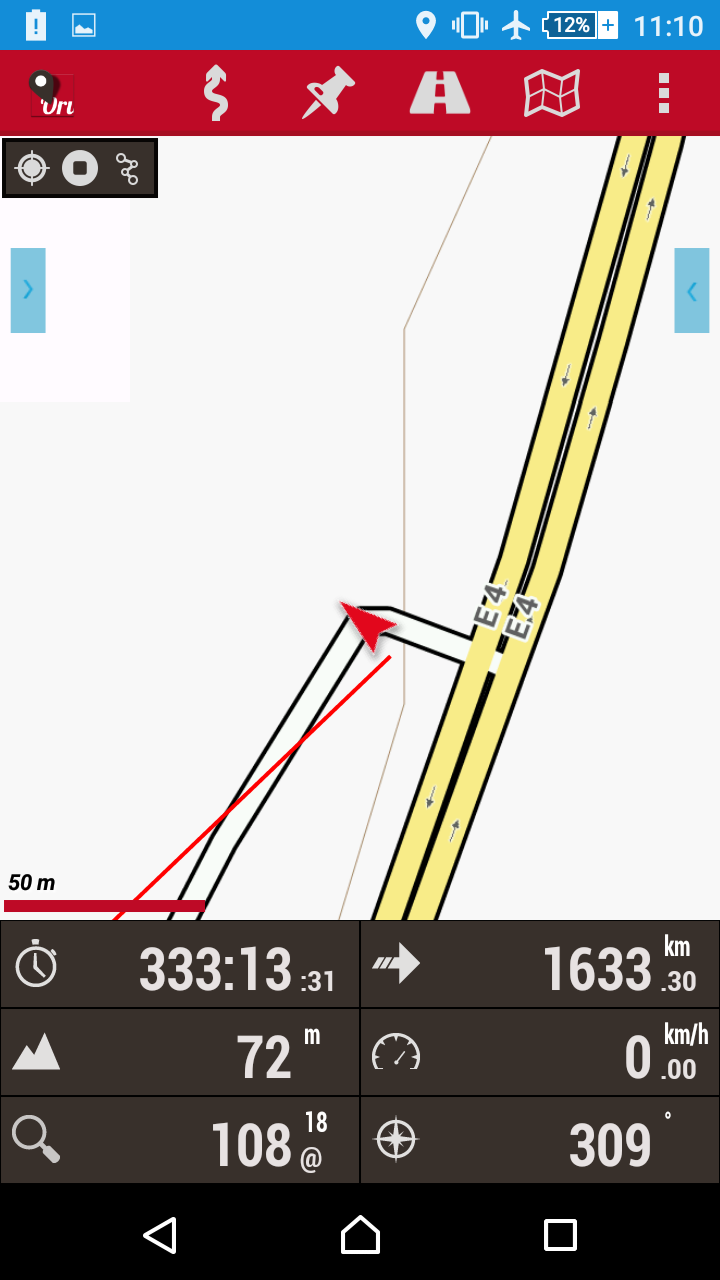The image size is (720, 1280).
Task: Go to the home screen
Action: [360, 1235]
